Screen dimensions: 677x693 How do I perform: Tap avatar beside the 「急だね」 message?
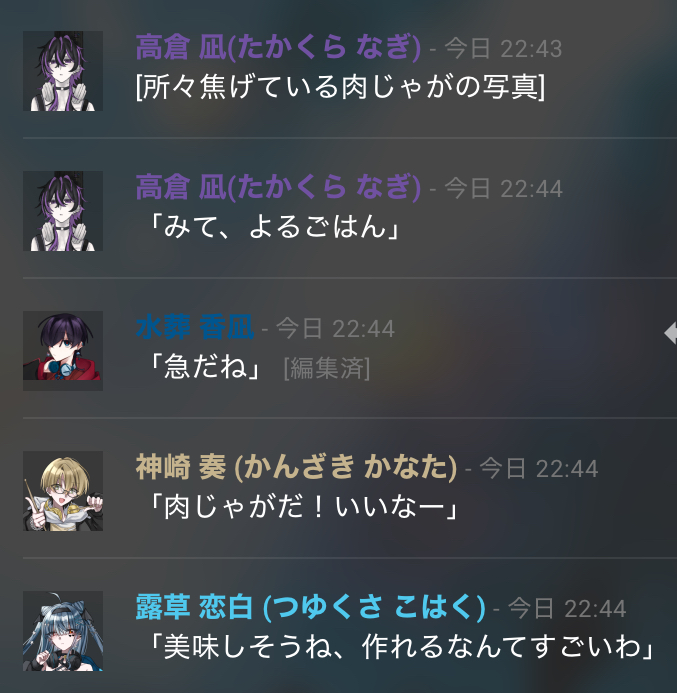click(x=63, y=351)
